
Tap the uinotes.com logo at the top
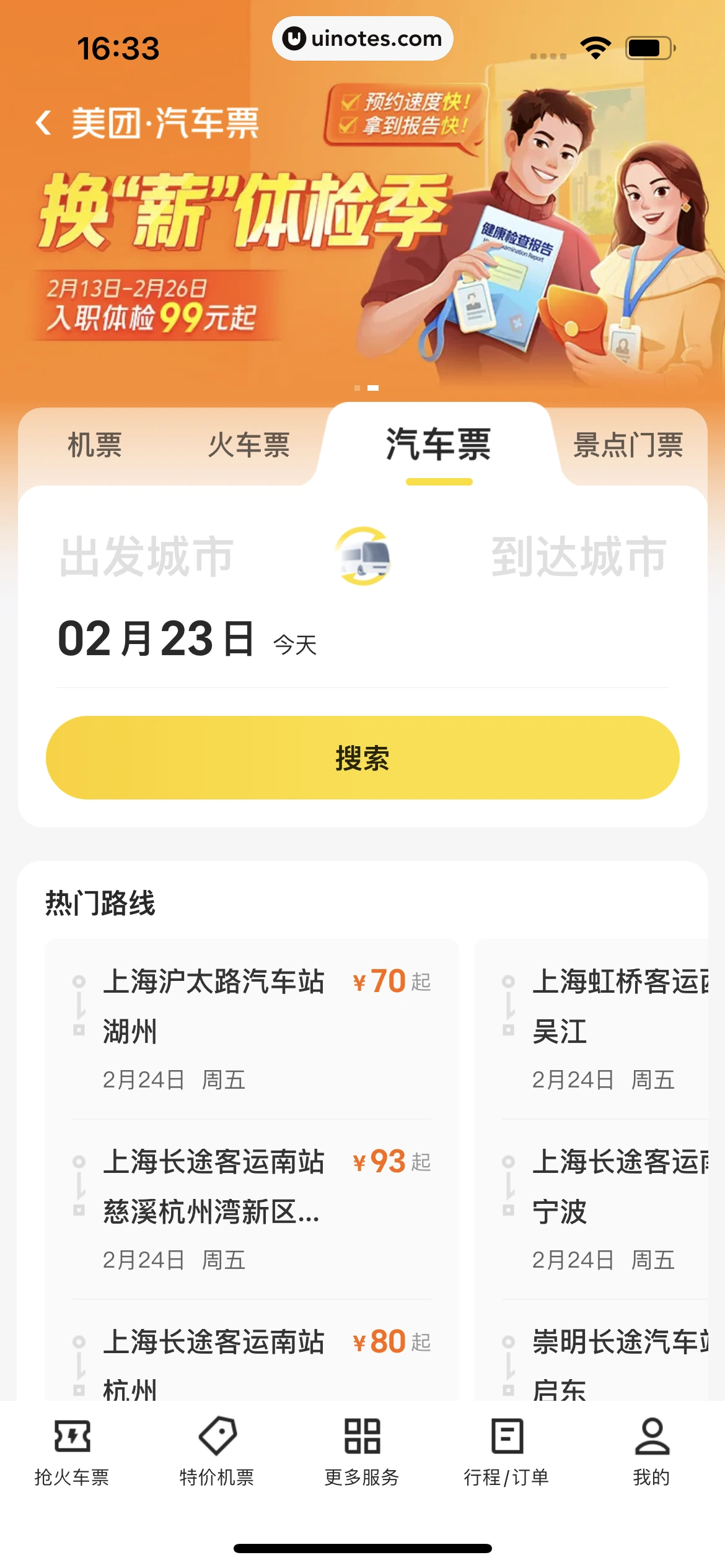pyautogui.click(x=362, y=38)
